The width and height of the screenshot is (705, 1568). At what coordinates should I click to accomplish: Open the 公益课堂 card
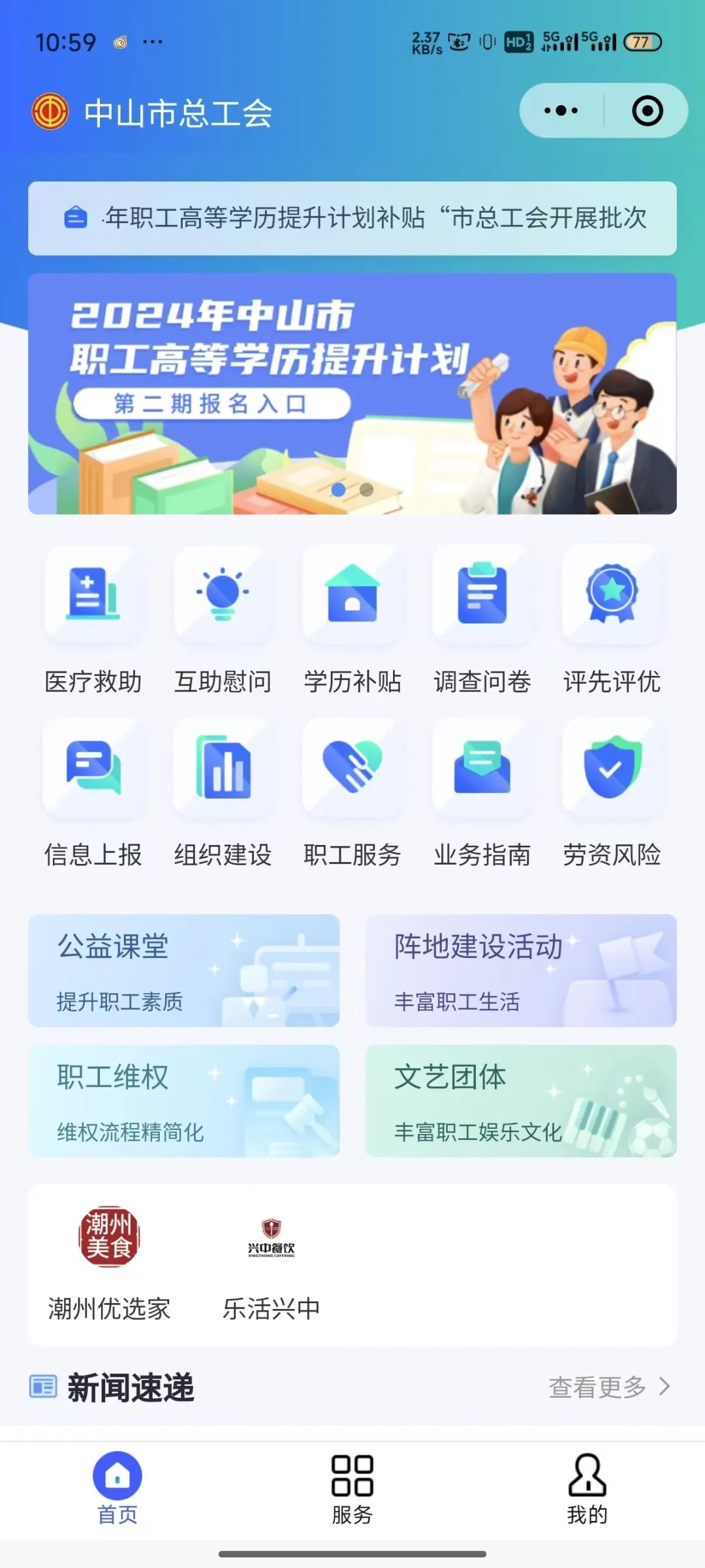(x=183, y=970)
